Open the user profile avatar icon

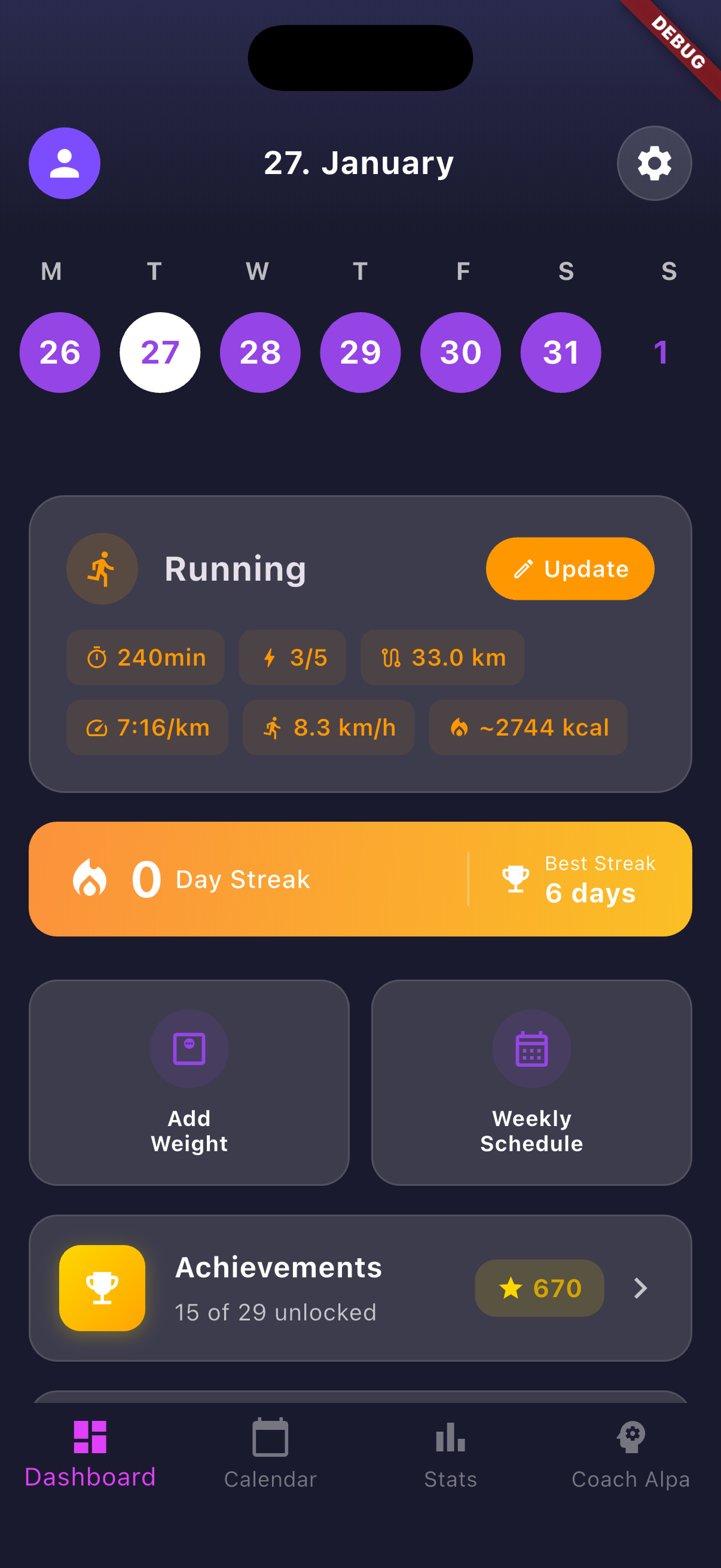pos(64,163)
